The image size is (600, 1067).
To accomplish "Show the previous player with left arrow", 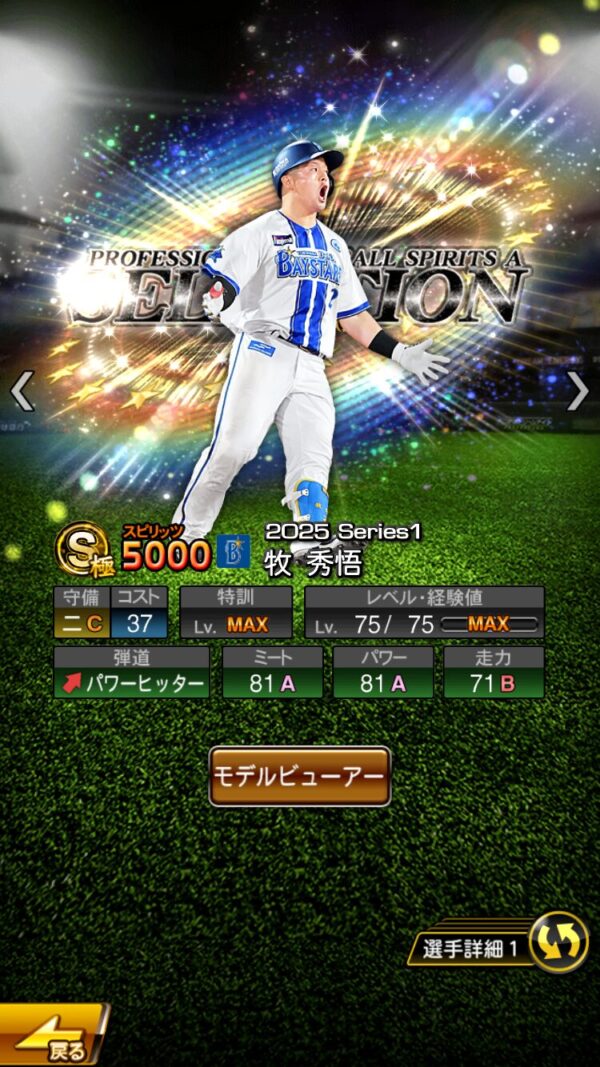I will point(22,392).
